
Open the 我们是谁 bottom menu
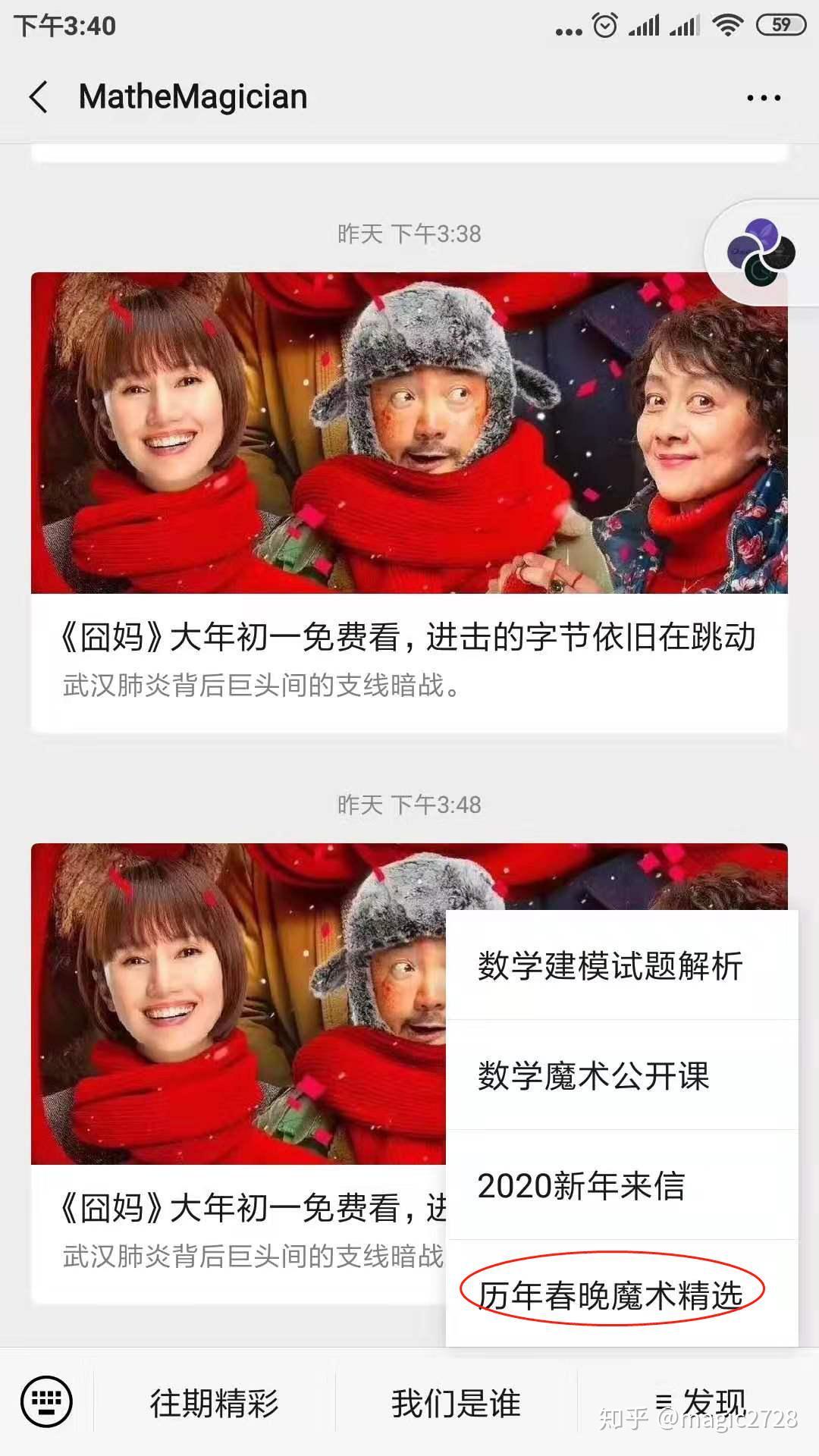click(456, 1403)
